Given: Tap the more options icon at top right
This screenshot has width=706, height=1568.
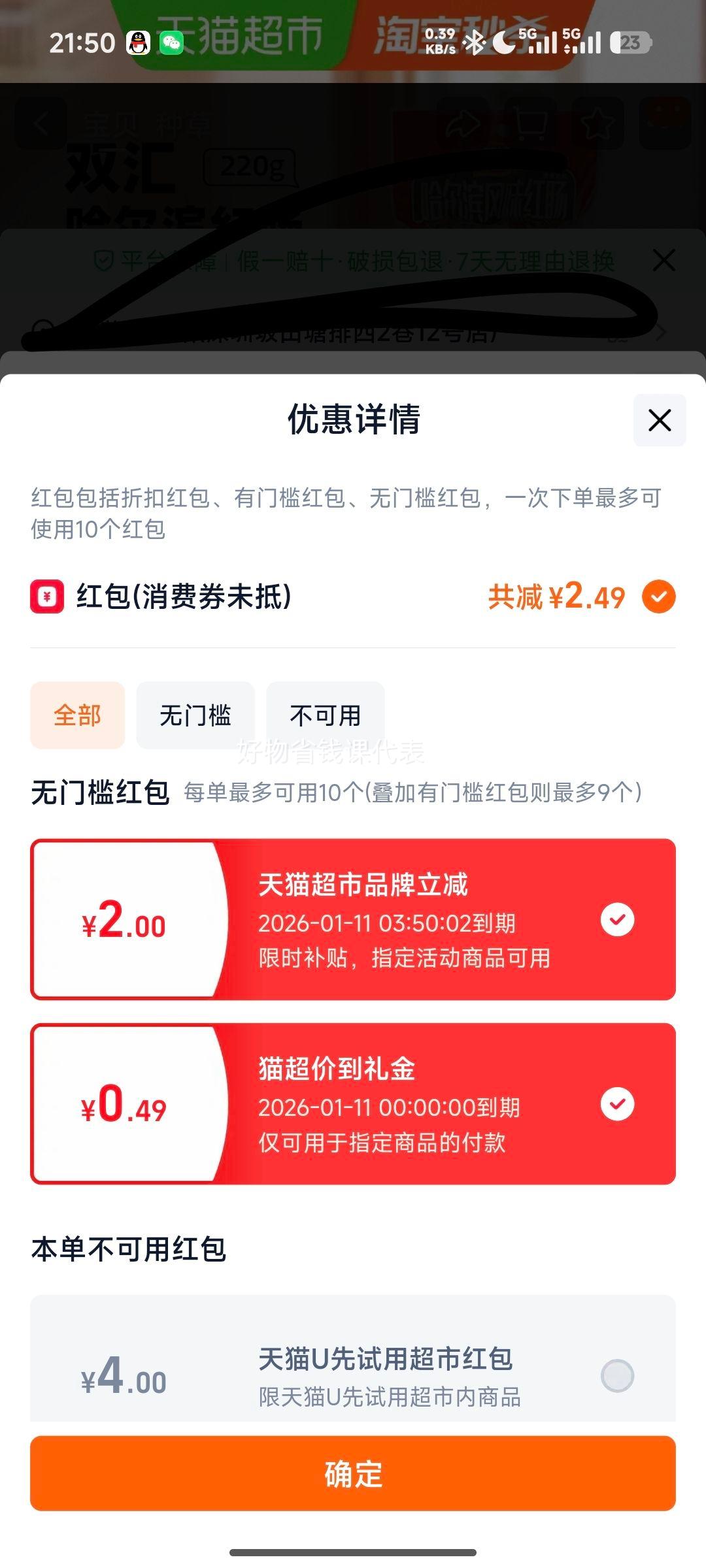Looking at the screenshot, I should pos(664,124).
